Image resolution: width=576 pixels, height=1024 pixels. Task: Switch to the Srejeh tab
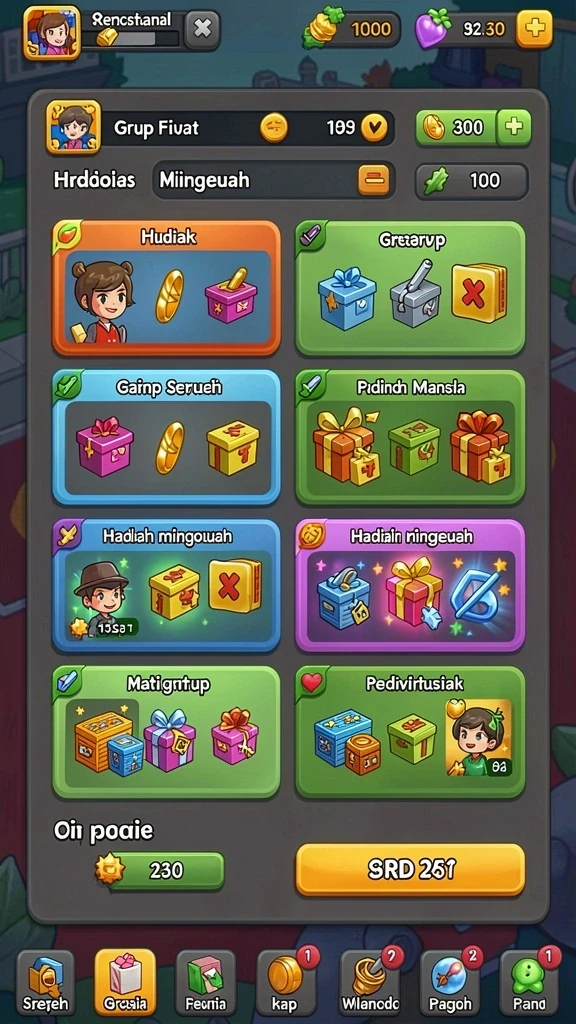coord(46,982)
